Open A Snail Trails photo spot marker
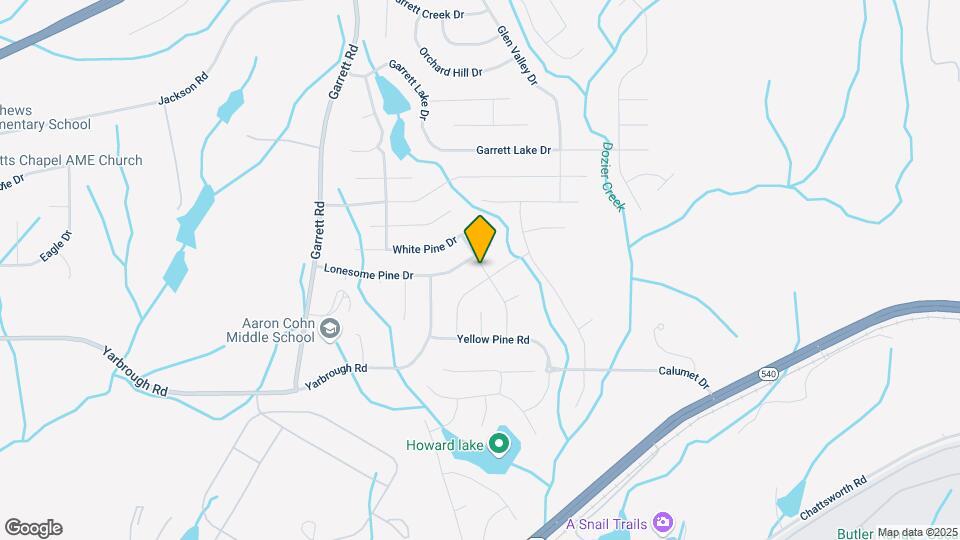 click(x=661, y=522)
